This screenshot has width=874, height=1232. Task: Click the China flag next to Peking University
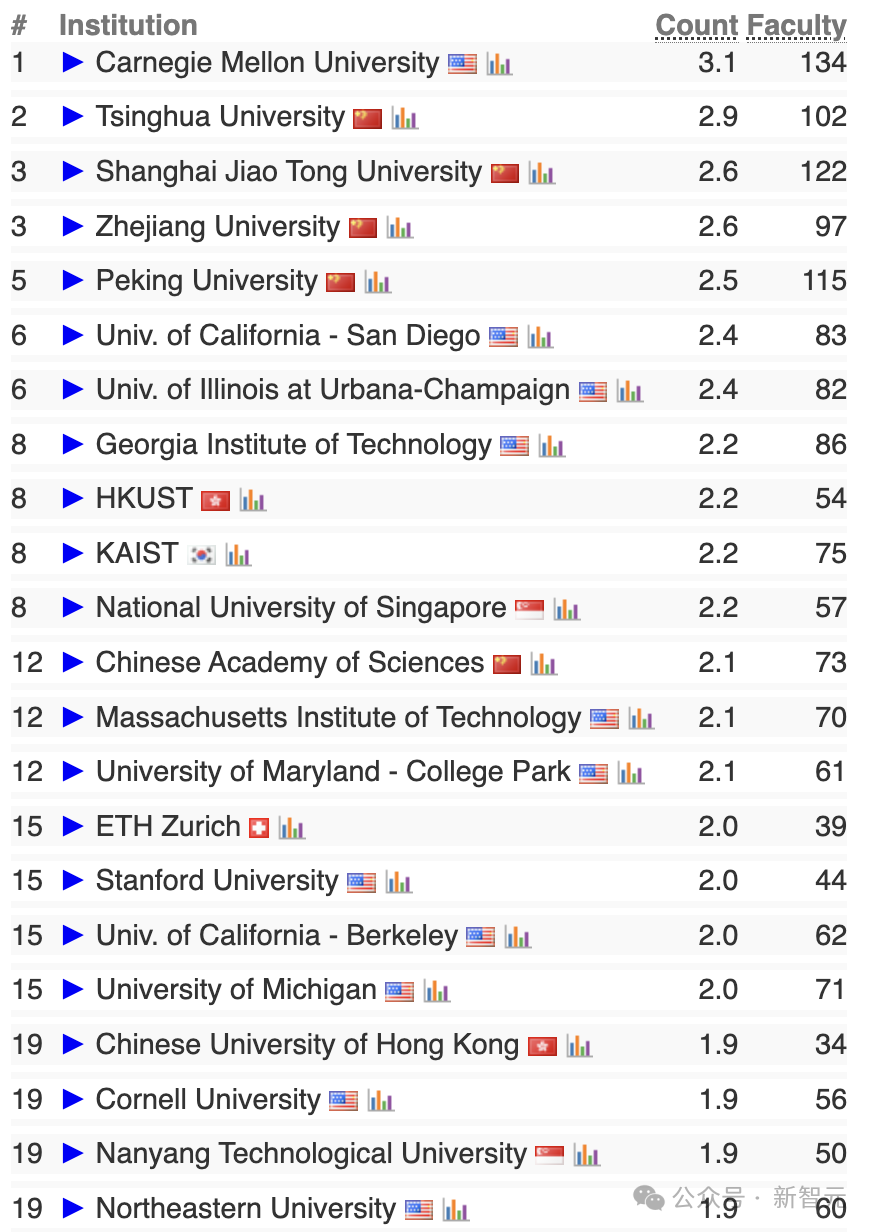click(x=340, y=281)
